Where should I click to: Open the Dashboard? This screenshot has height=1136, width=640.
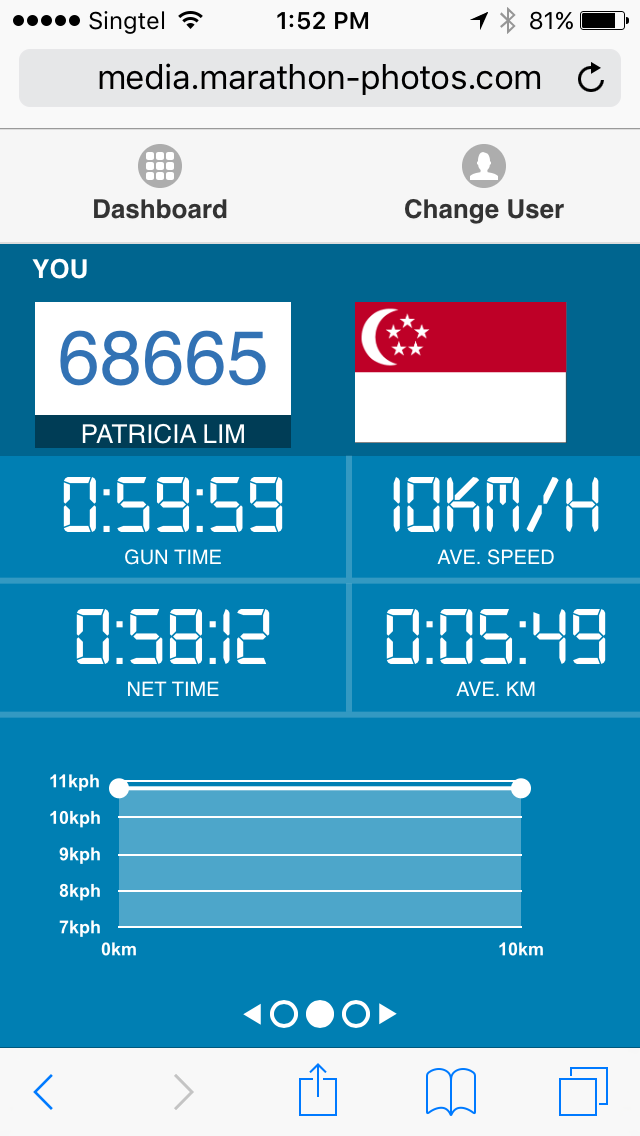tap(159, 185)
